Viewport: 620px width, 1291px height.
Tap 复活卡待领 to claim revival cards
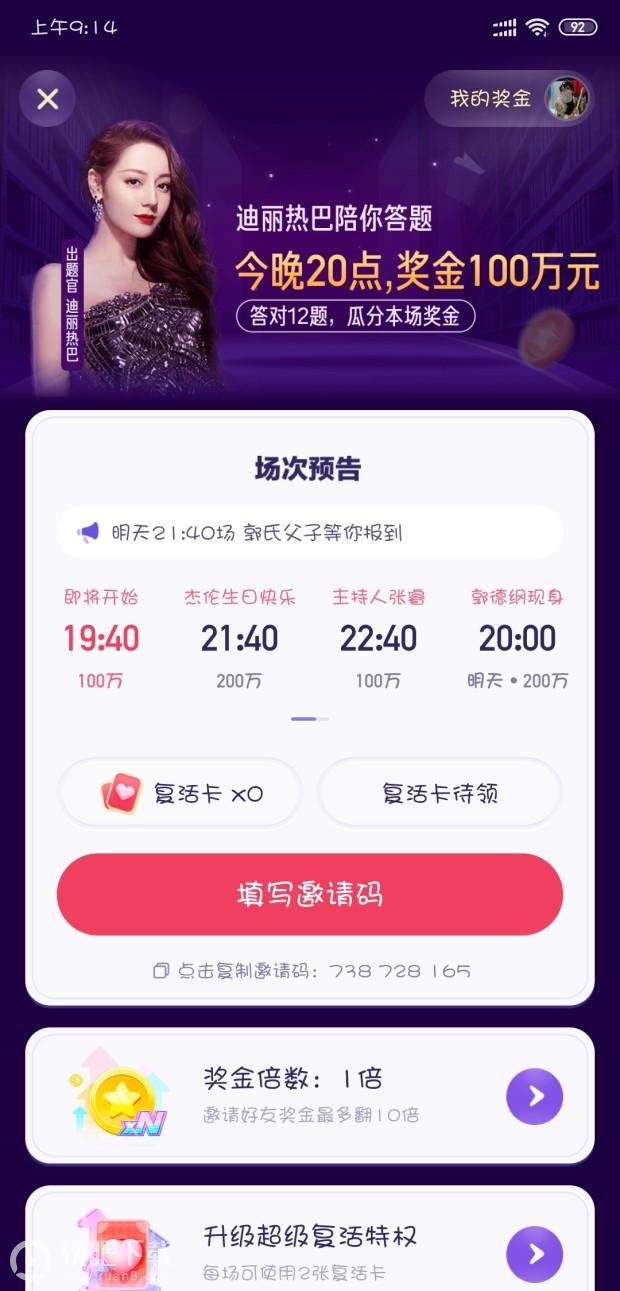click(440, 794)
